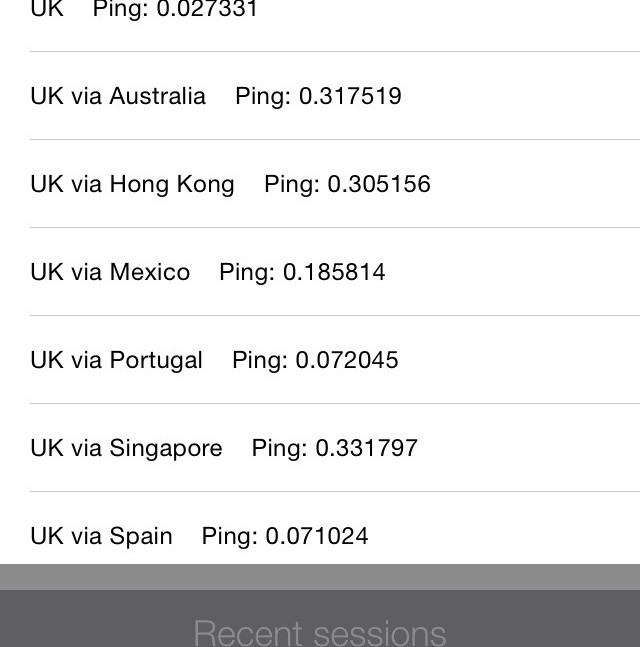Pick the UK via Mexico server
The width and height of the screenshot is (640, 647).
(x=208, y=272)
